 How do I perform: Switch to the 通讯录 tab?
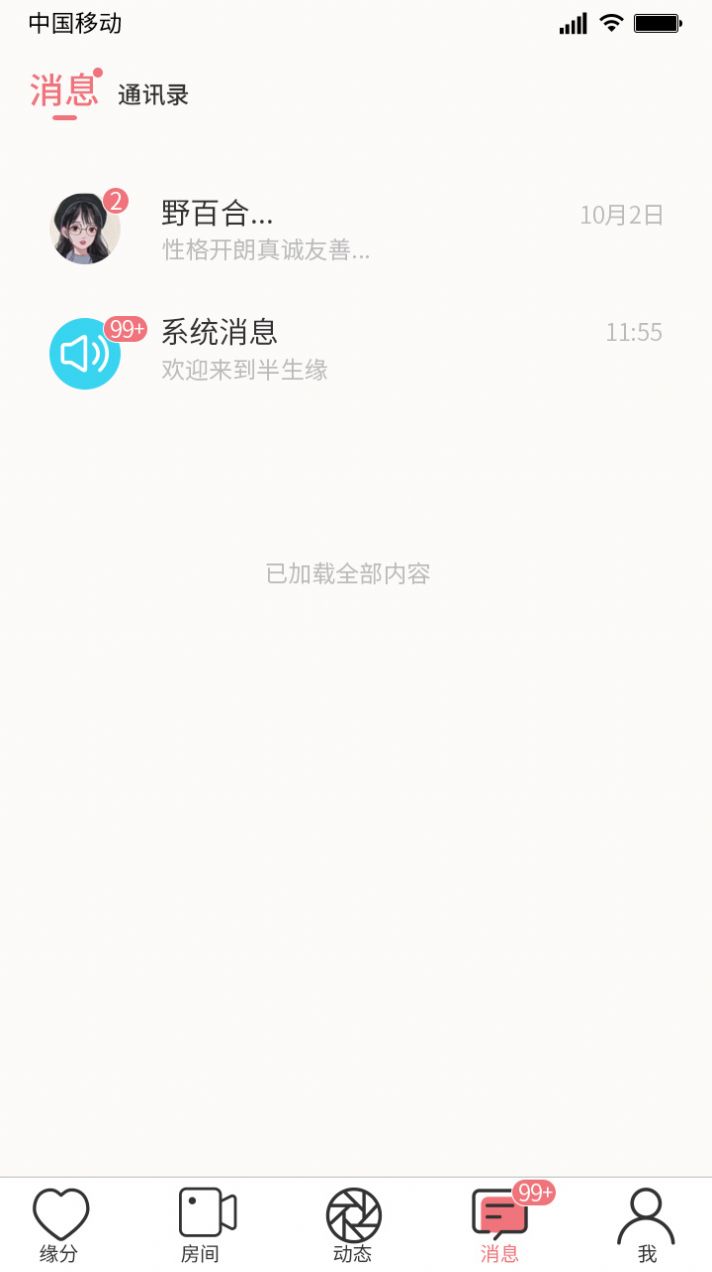(x=153, y=95)
